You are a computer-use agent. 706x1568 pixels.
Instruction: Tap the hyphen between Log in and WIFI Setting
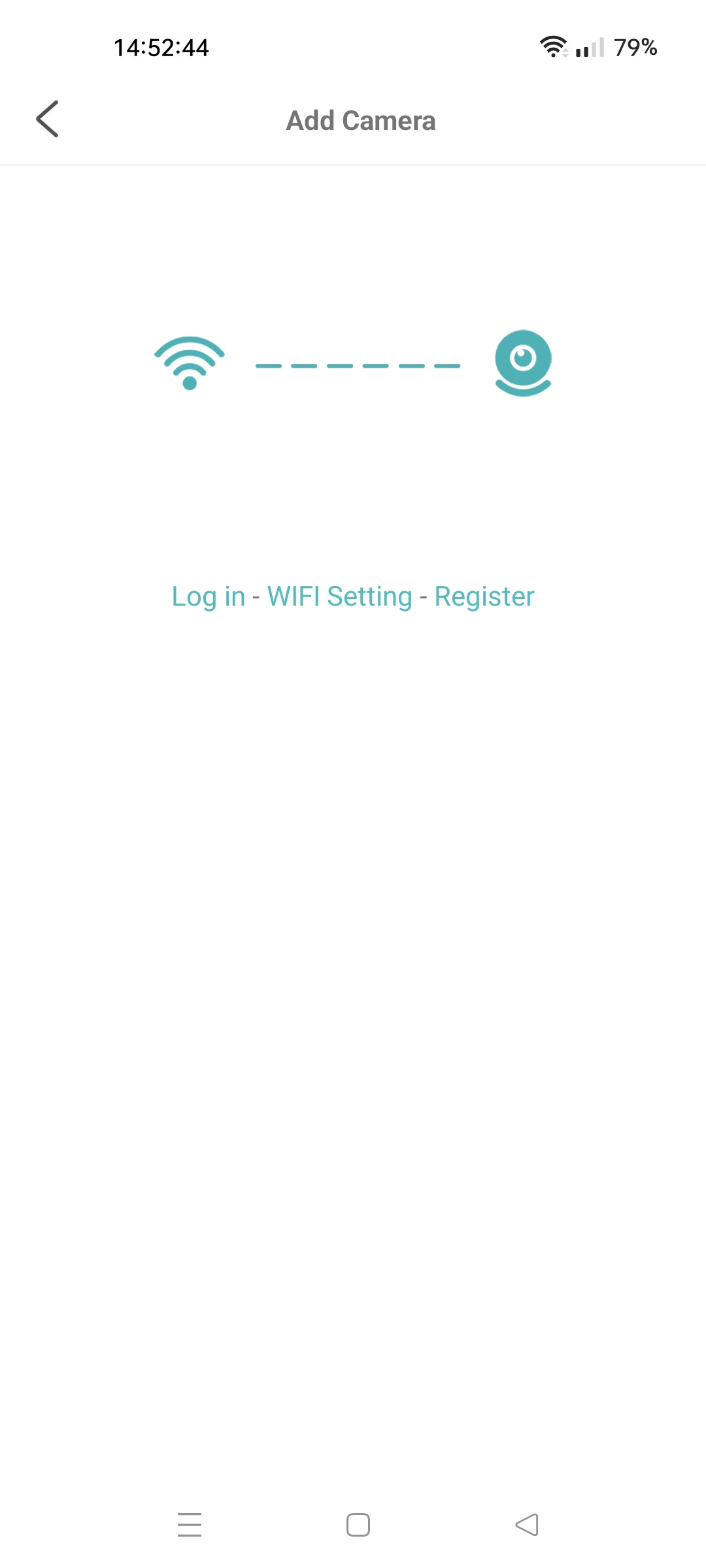[x=255, y=596]
